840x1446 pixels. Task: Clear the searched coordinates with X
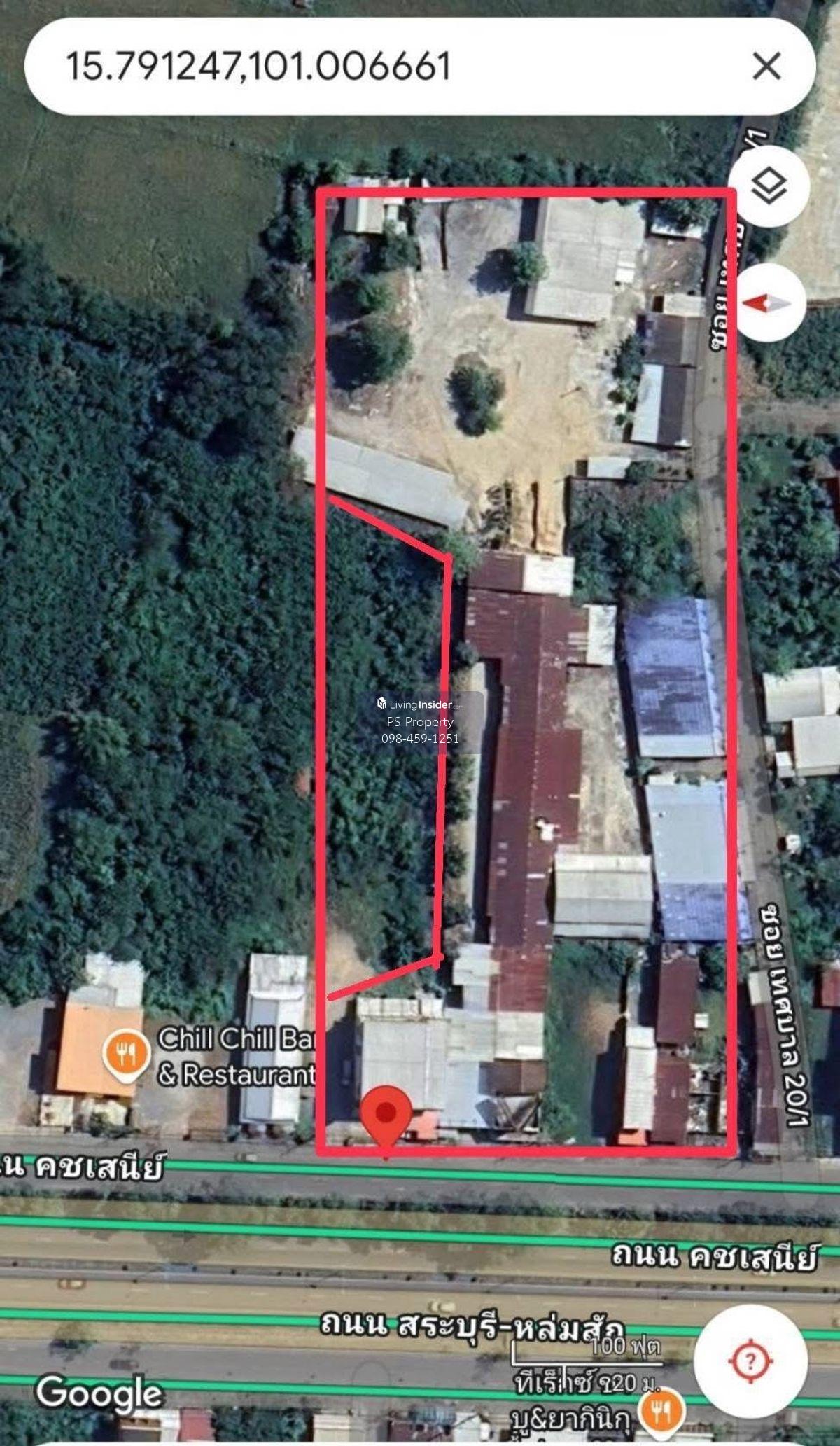(x=766, y=67)
